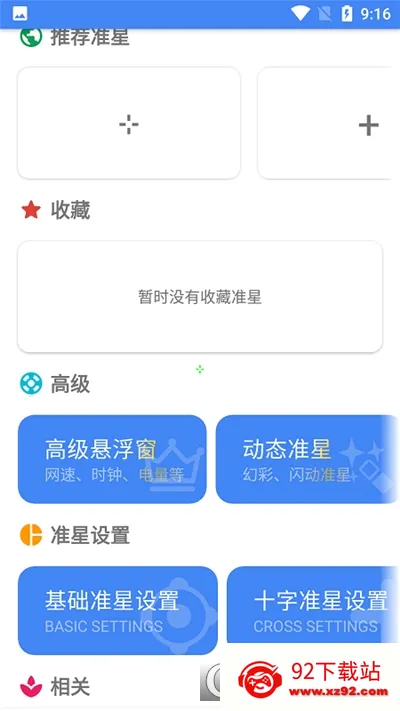Open 动态准星 dynamic crosshair
Image resolution: width=400 pixels, height=711 pixels.
tap(307, 459)
